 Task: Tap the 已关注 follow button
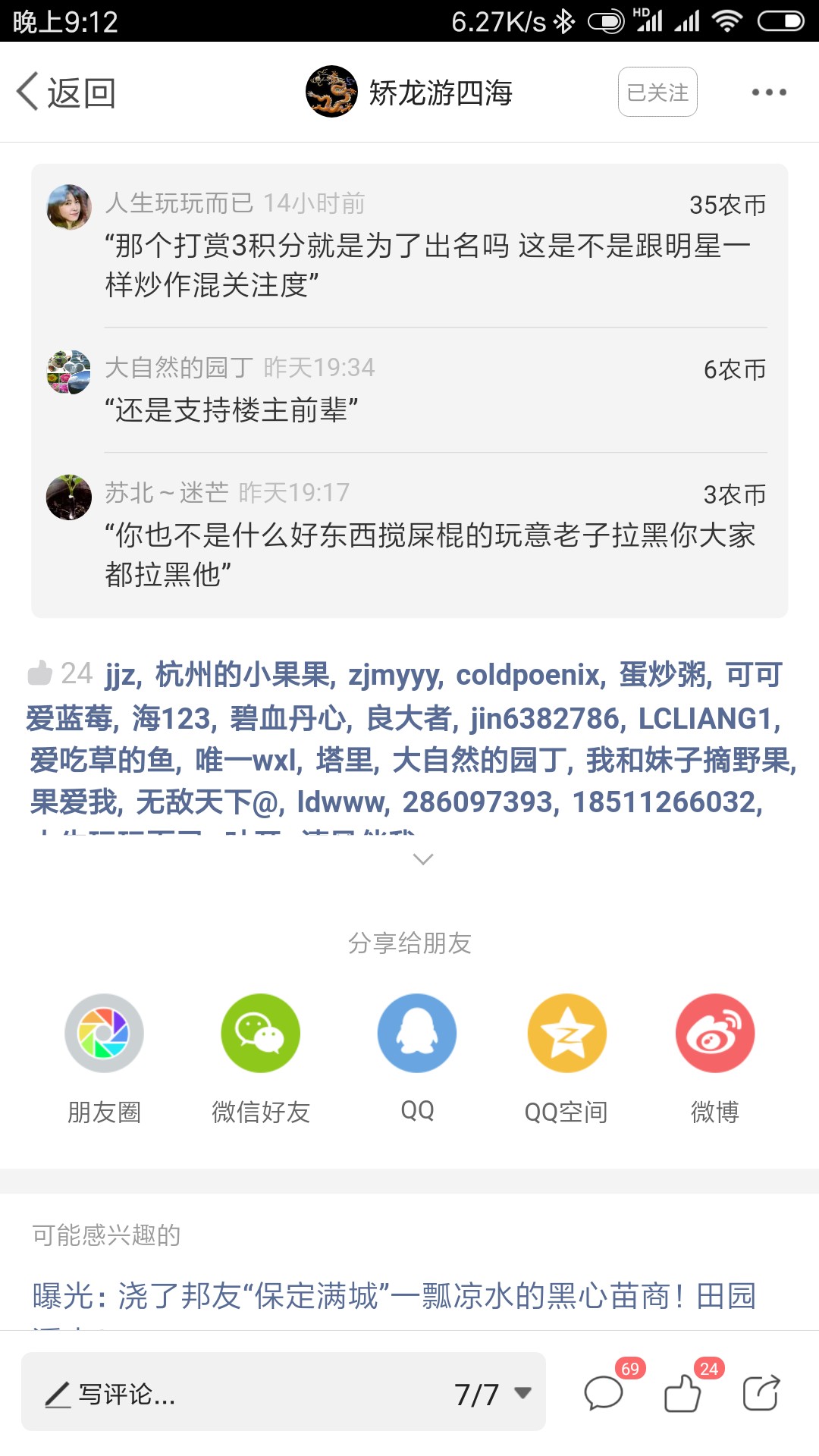(657, 92)
